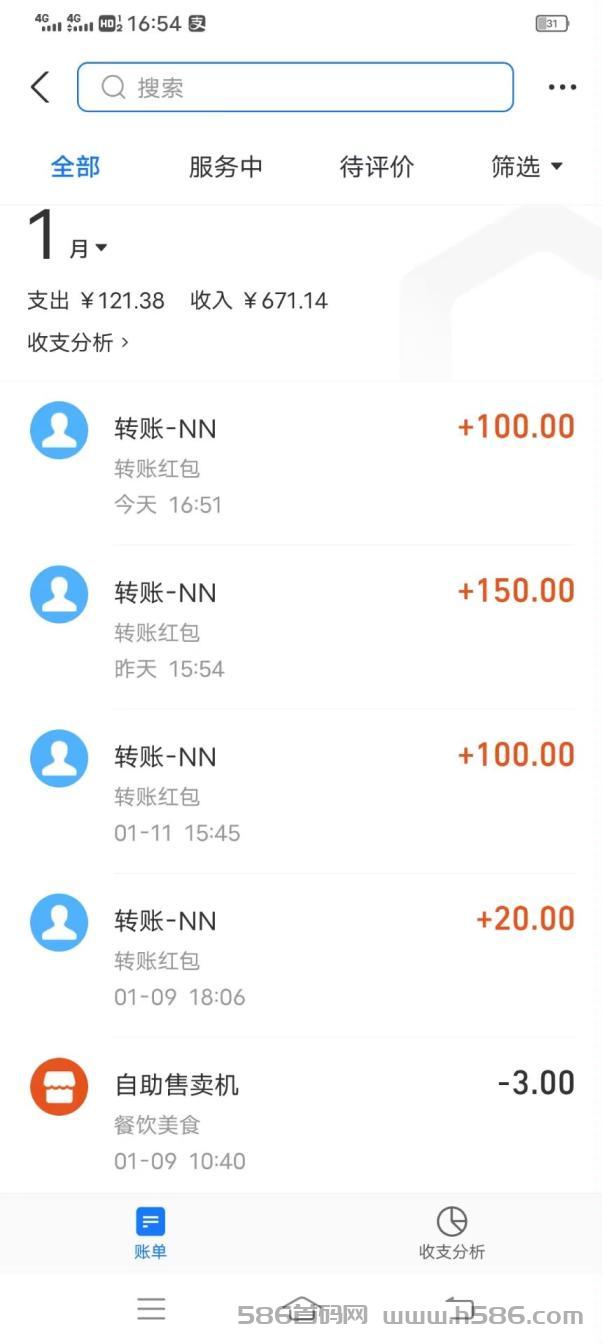Open the 转账-NN +150.00 record from 昨天
Image resolution: width=602 pixels, height=1344 pixels.
(301, 627)
